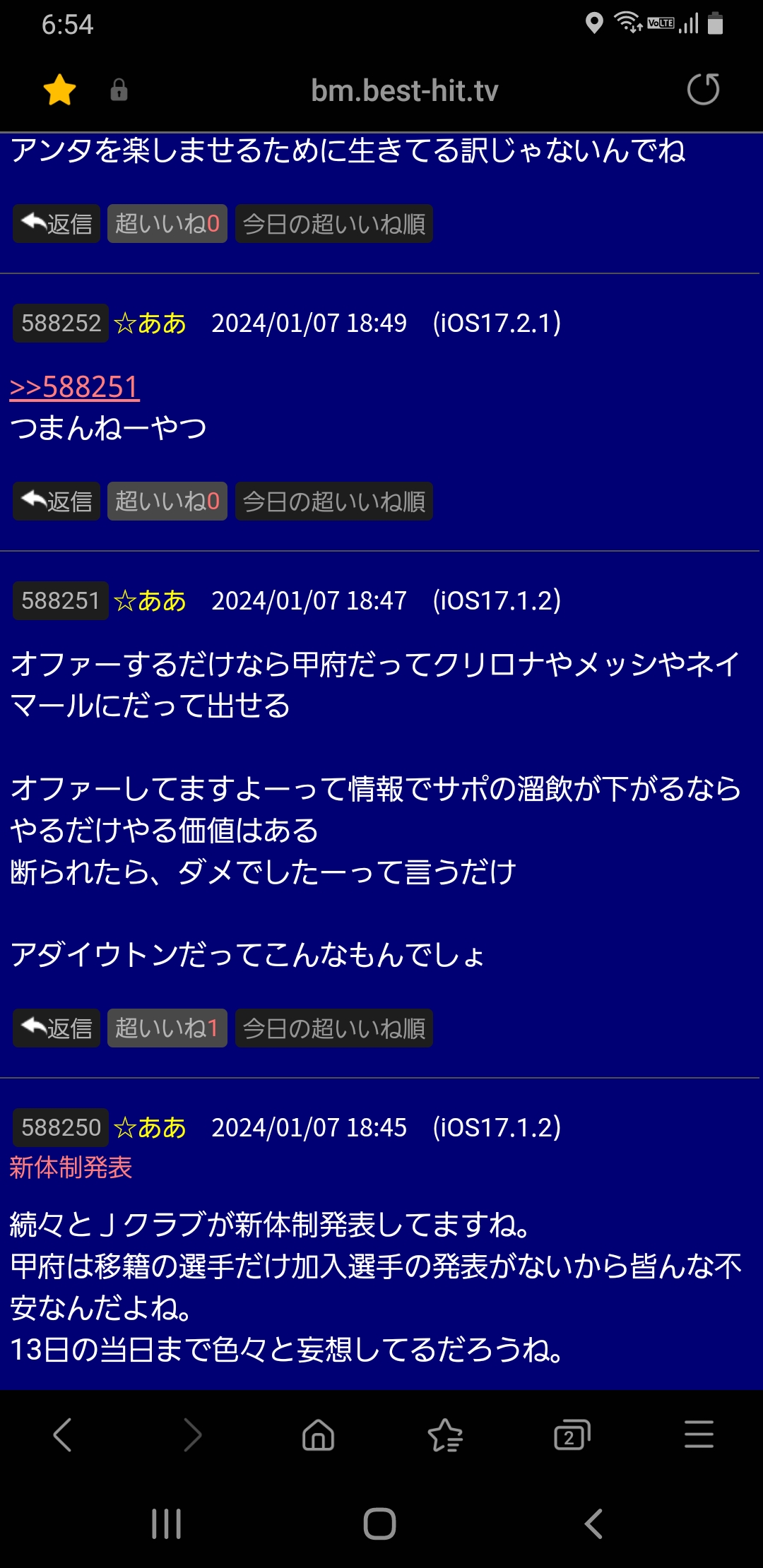Open 今日の超いいね順 under post 588252

[x=333, y=501]
